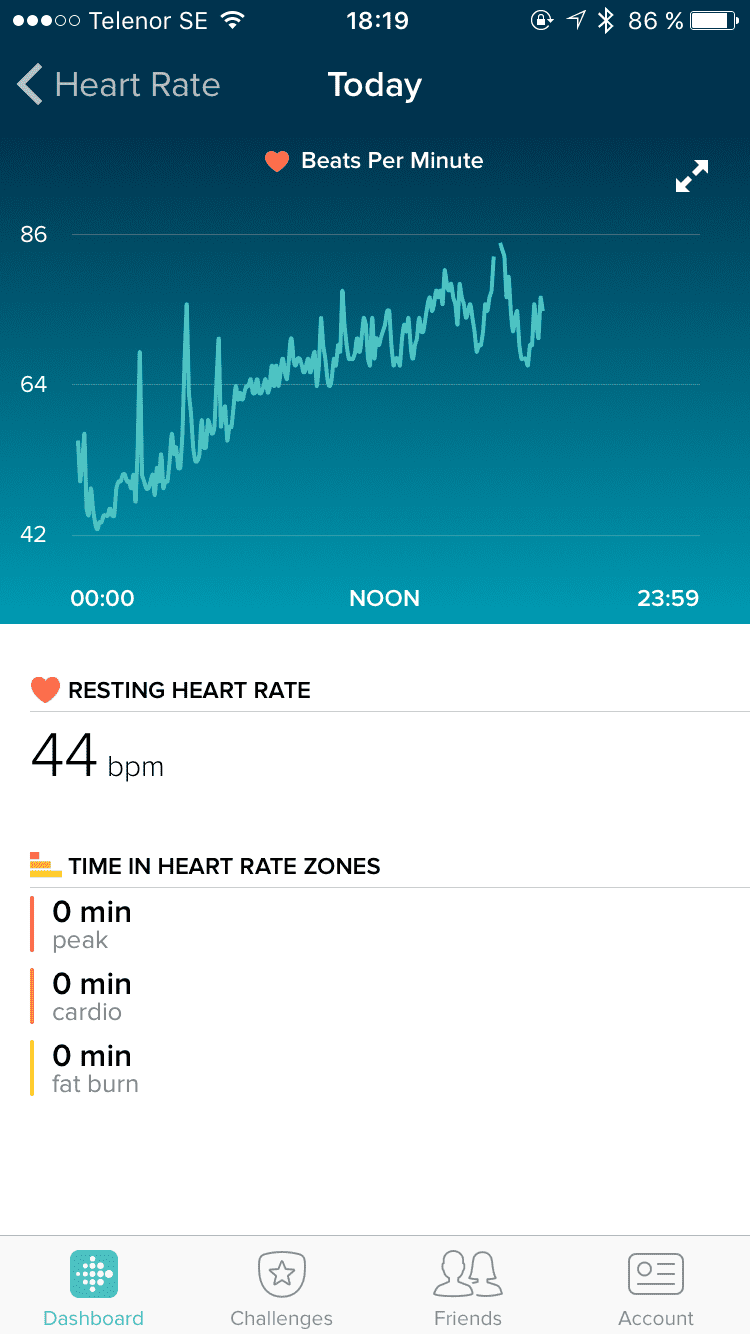Go back to Heart Rate
This screenshot has width=750, height=1334.
point(119,85)
